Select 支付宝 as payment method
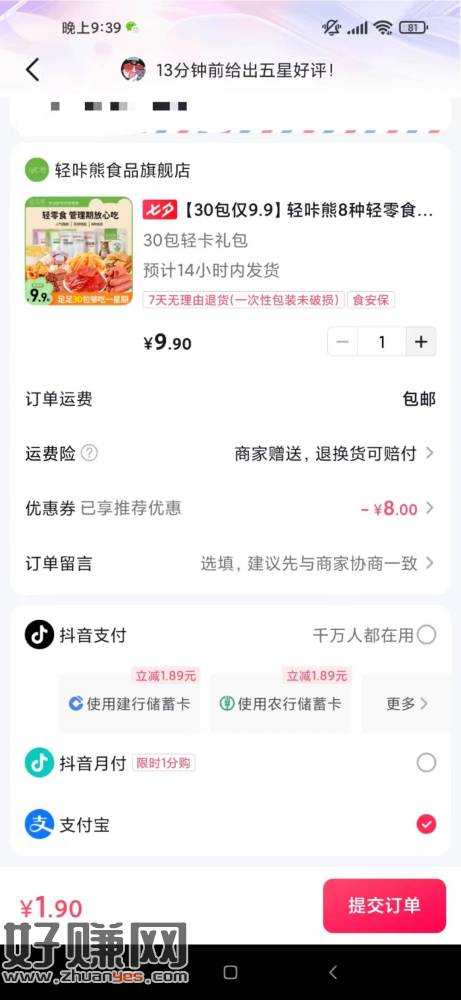 230,825
